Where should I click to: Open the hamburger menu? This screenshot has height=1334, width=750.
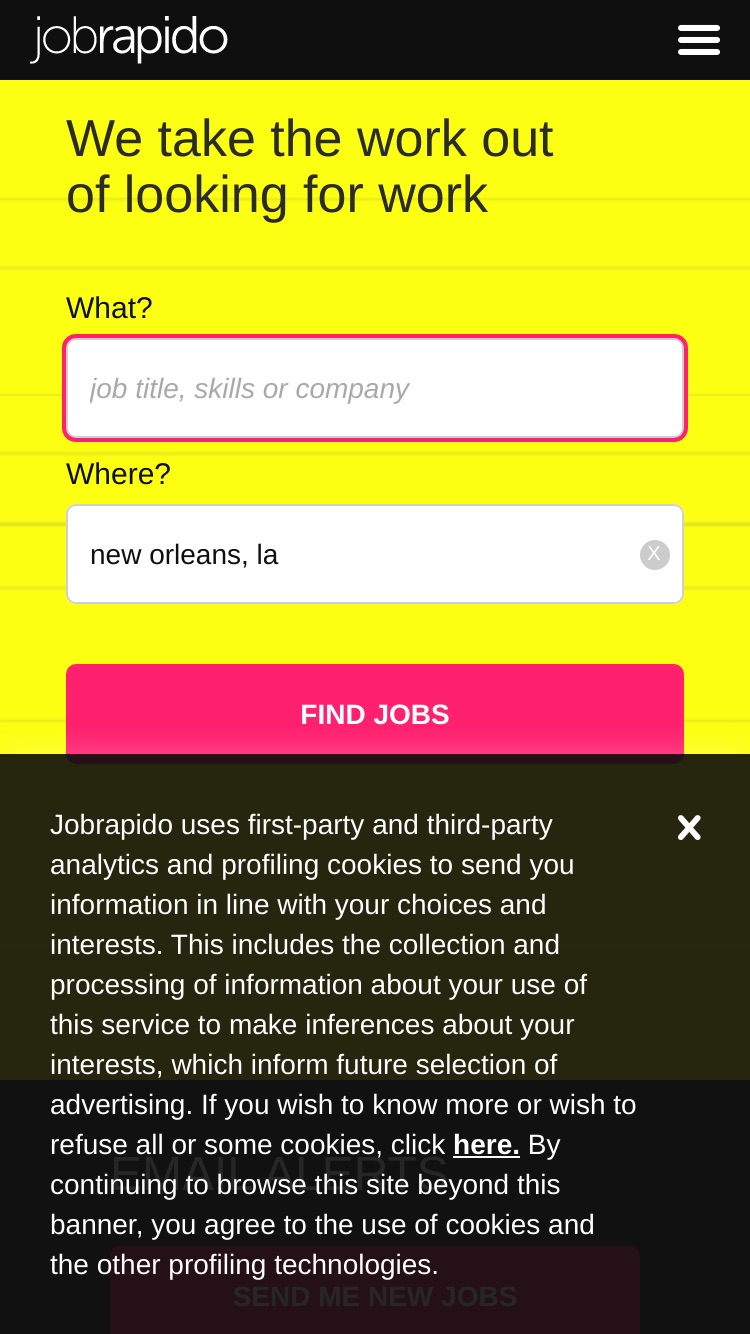698,40
